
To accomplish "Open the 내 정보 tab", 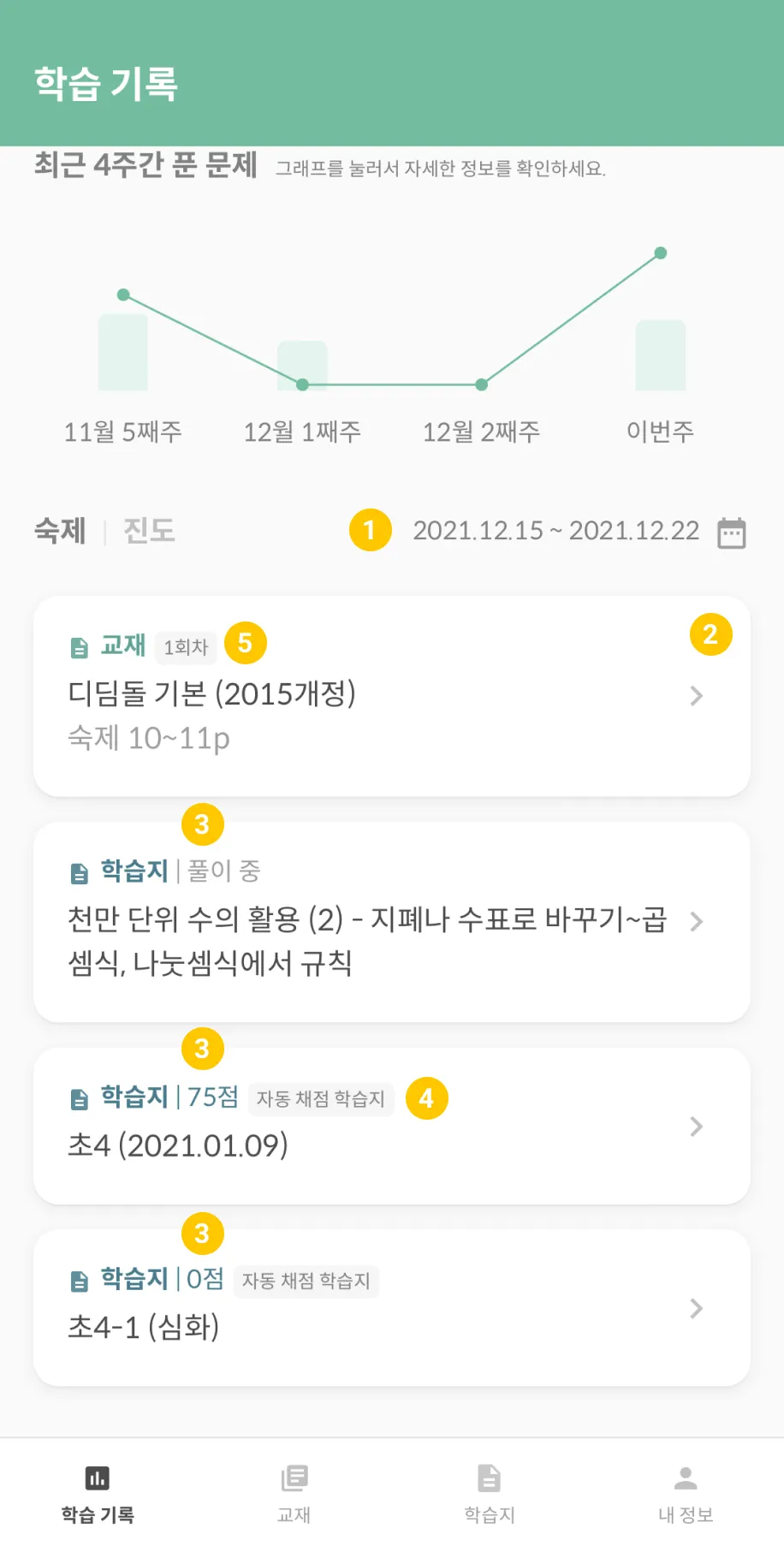I will 686,1492.
